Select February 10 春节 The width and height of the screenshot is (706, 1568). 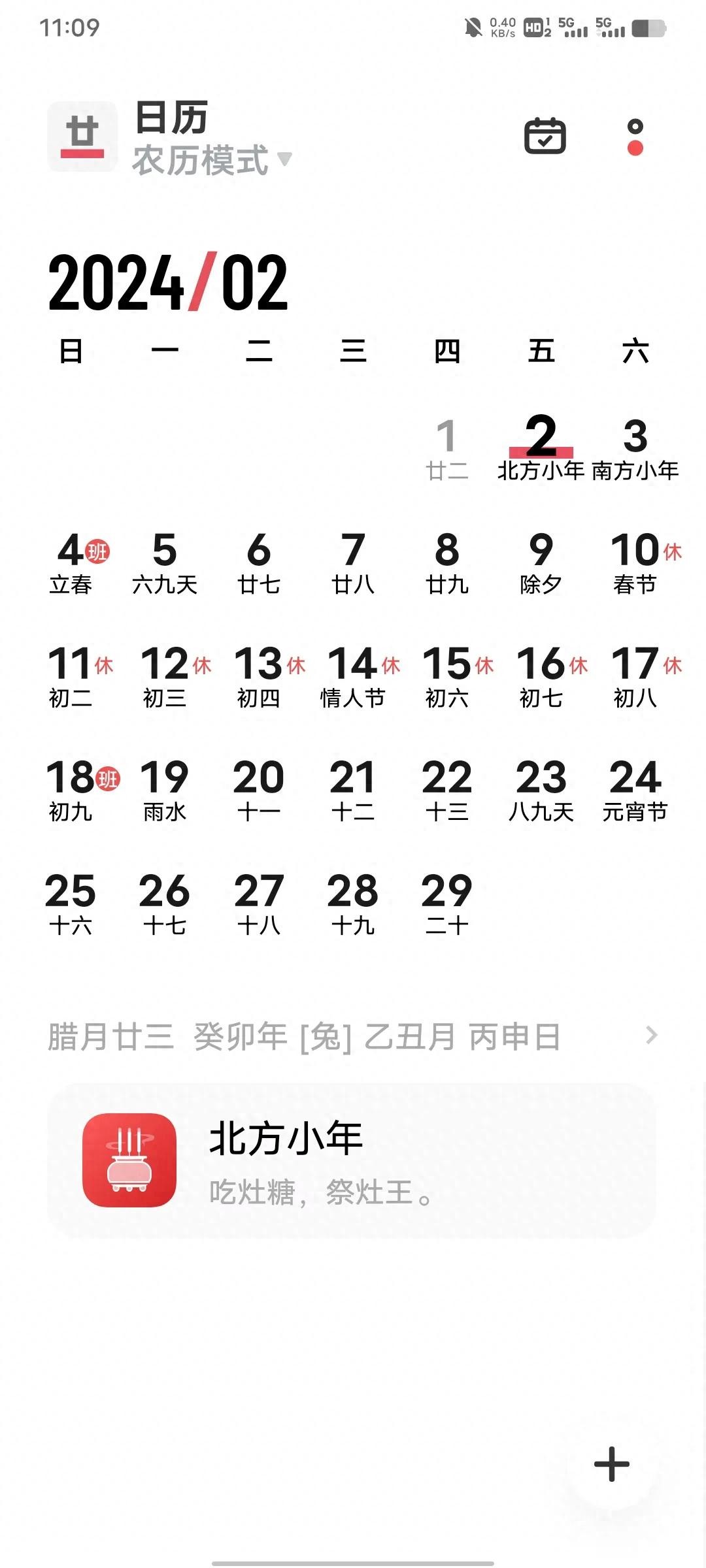(x=635, y=563)
